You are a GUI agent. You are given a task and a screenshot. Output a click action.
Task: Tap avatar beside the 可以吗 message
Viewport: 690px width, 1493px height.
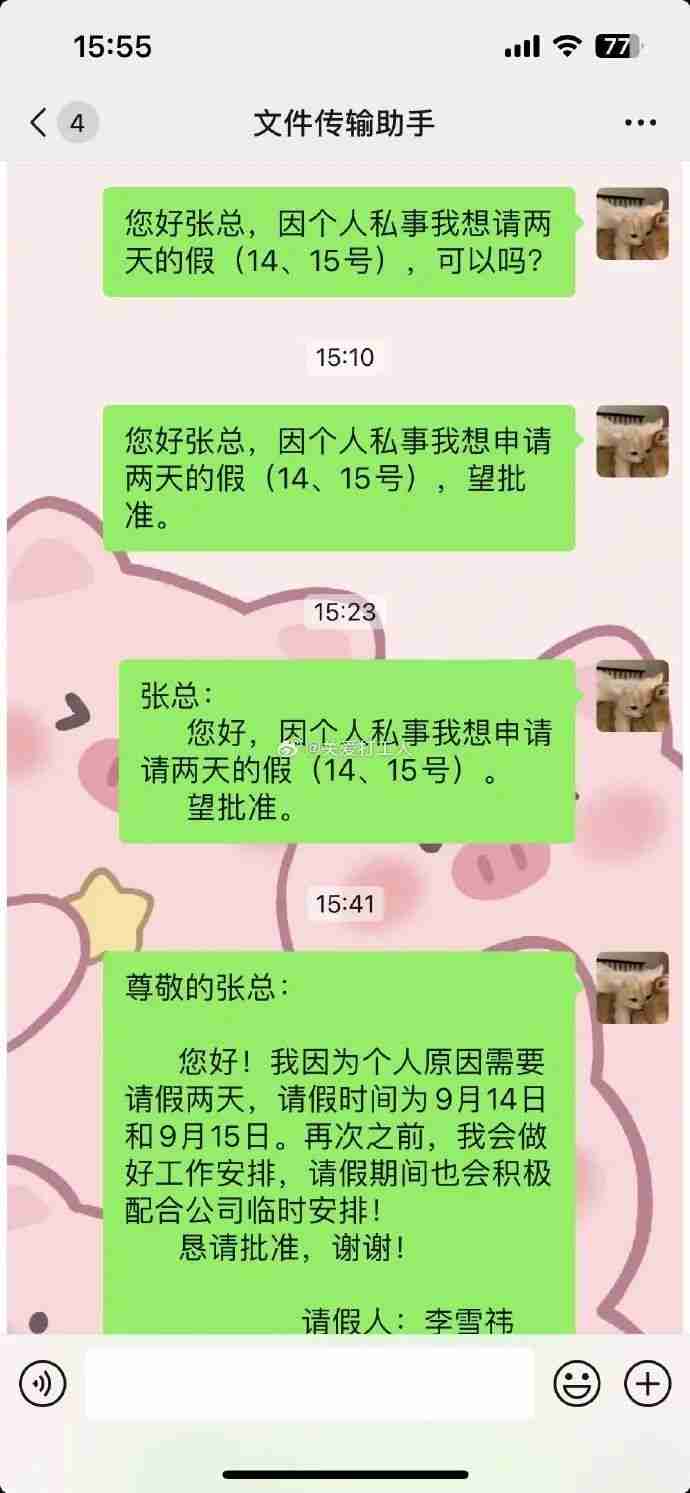pos(632,224)
